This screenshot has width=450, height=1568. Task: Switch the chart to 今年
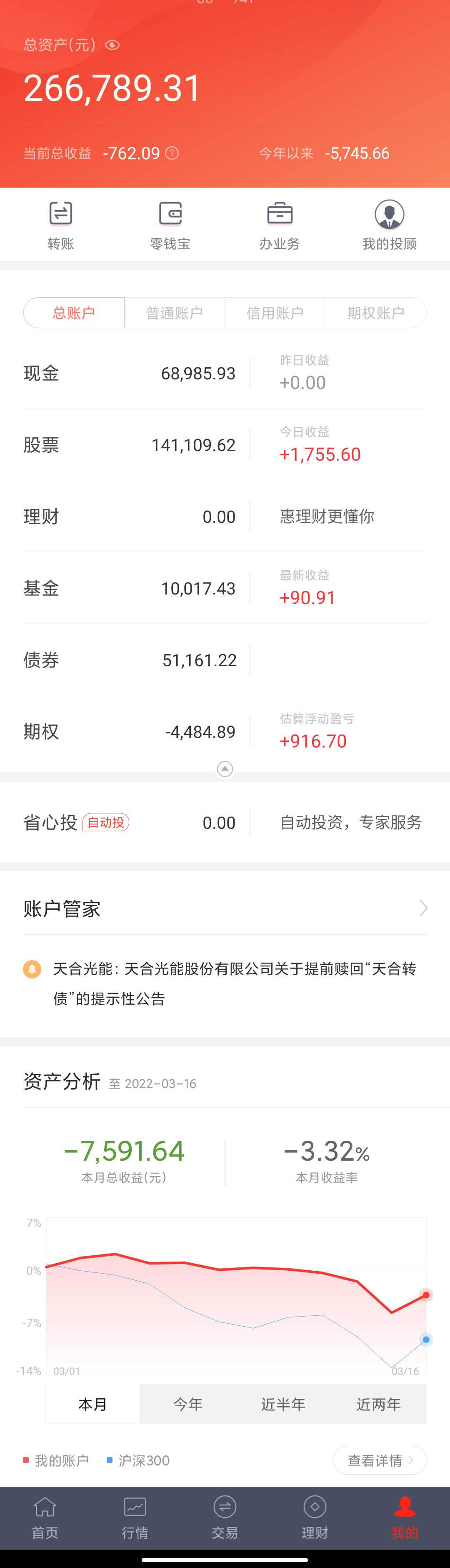tap(188, 1404)
